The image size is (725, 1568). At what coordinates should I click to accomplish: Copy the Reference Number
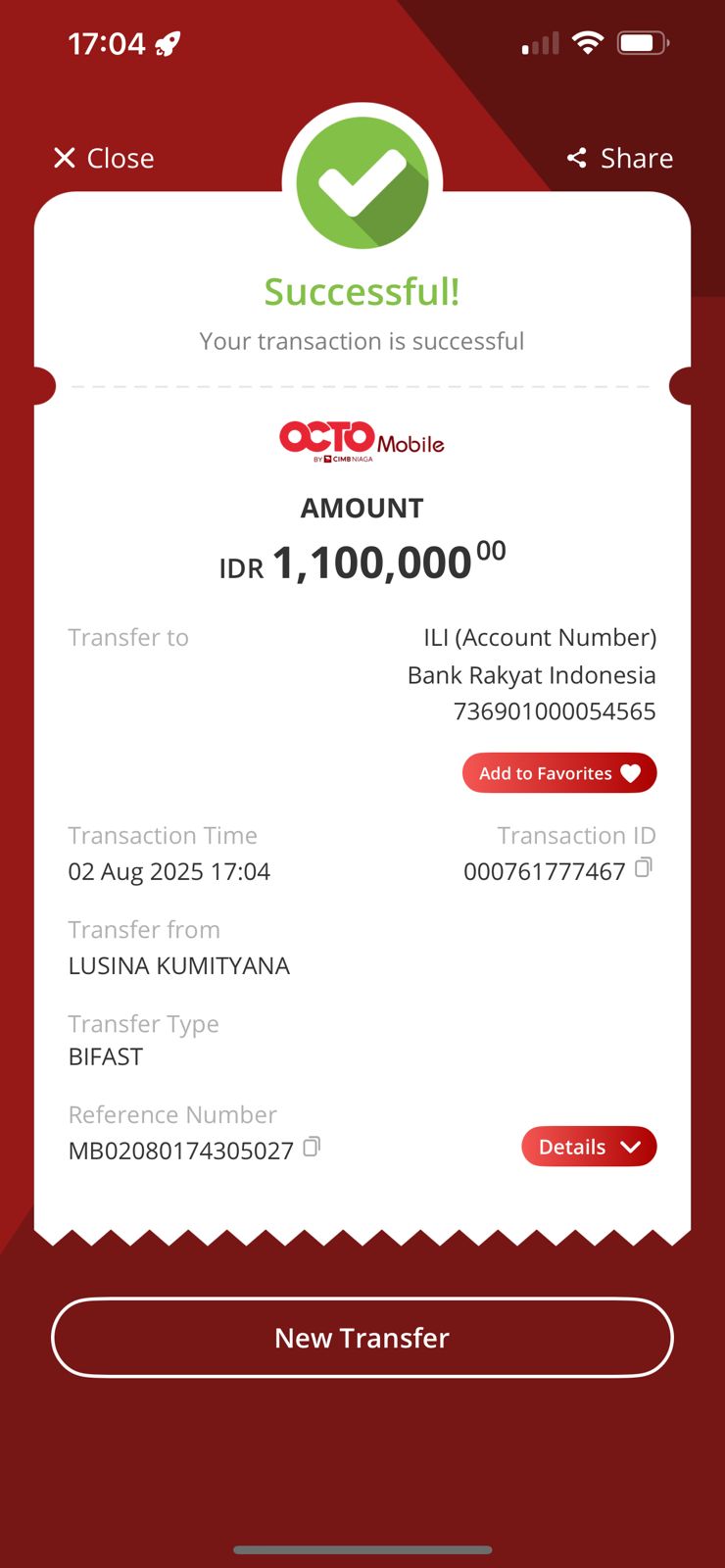(x=312, y=1147)
